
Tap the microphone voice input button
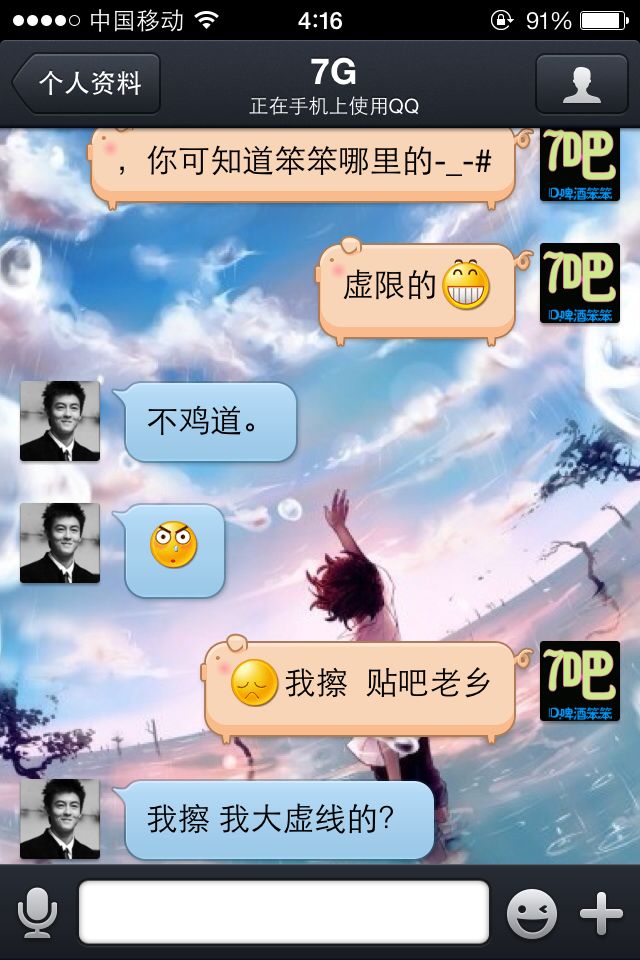[37, 912]
